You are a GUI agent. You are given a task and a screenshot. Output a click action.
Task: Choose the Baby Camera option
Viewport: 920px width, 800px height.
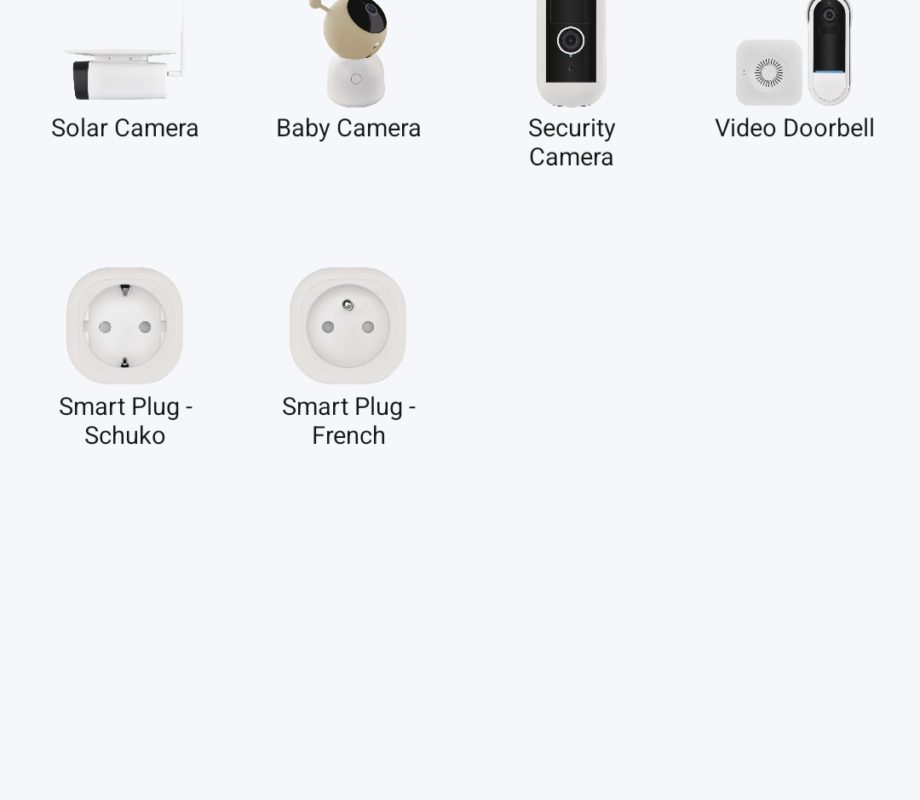click(x=348, y=80)
